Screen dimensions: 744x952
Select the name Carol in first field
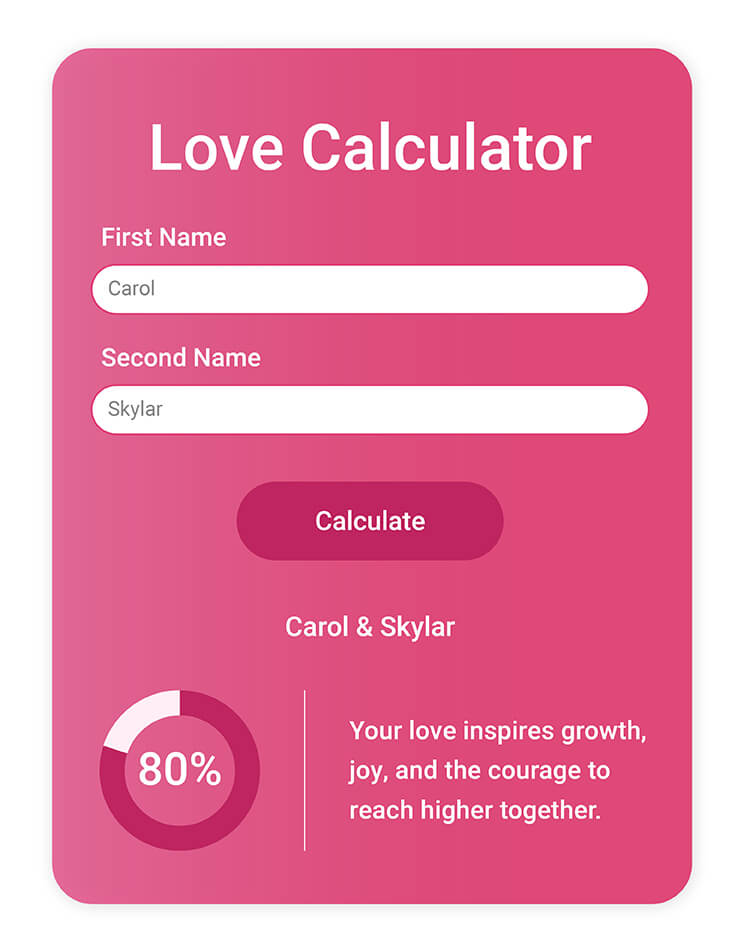click(x=130, y=289)
